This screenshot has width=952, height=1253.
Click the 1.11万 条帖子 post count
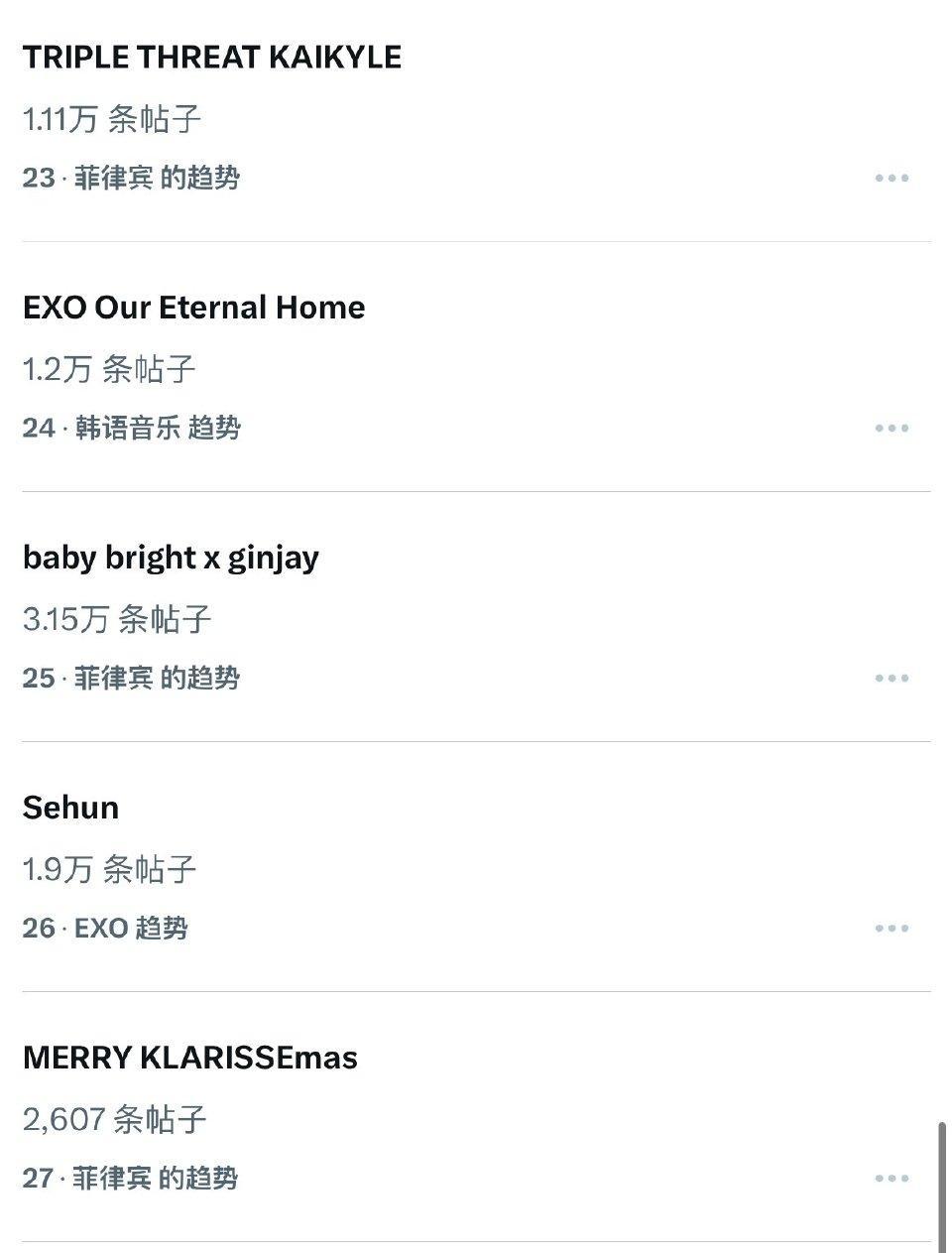111,119
